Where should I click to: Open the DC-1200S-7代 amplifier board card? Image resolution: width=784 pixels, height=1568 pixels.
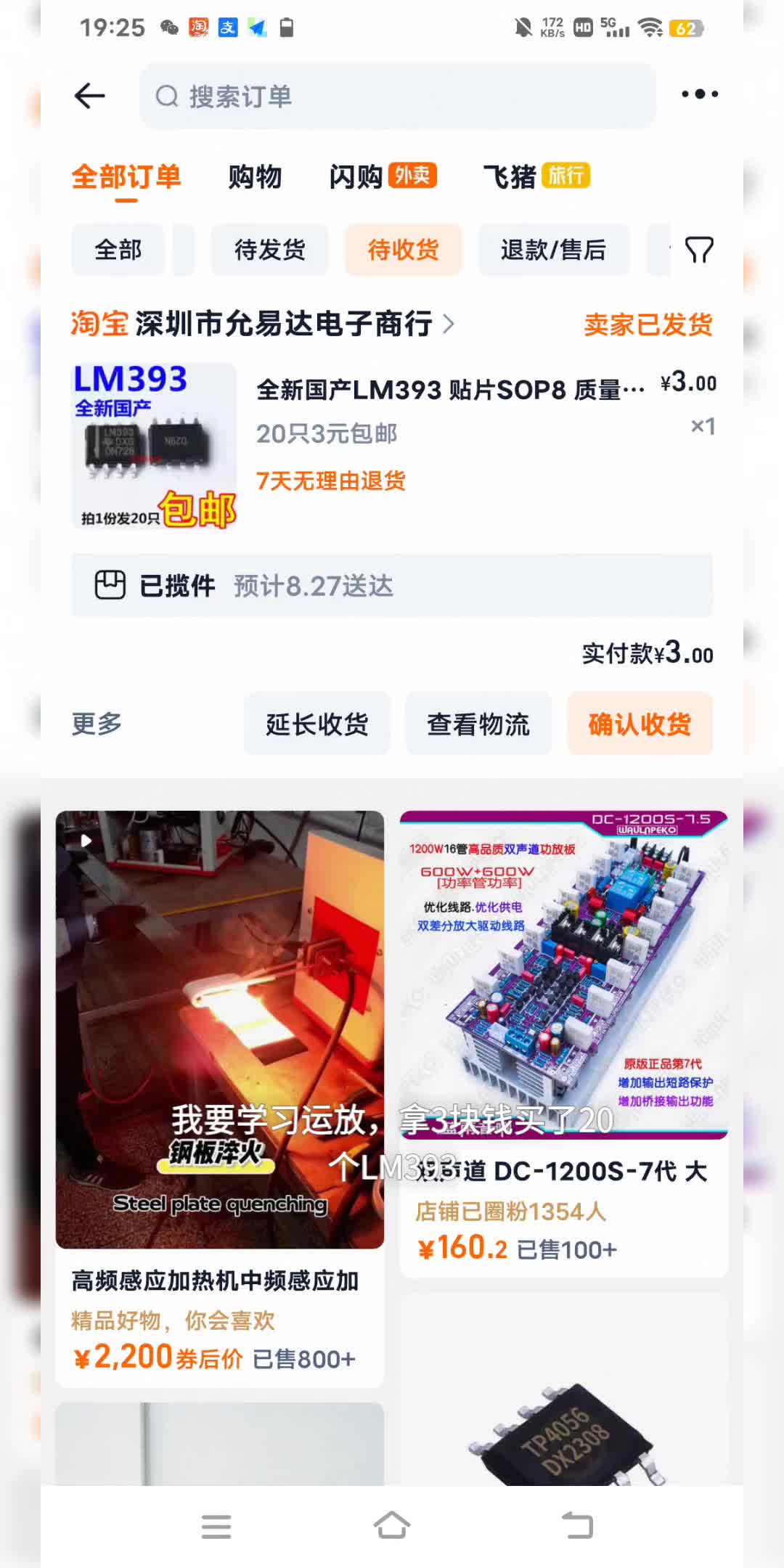(x=564, y=1044)
